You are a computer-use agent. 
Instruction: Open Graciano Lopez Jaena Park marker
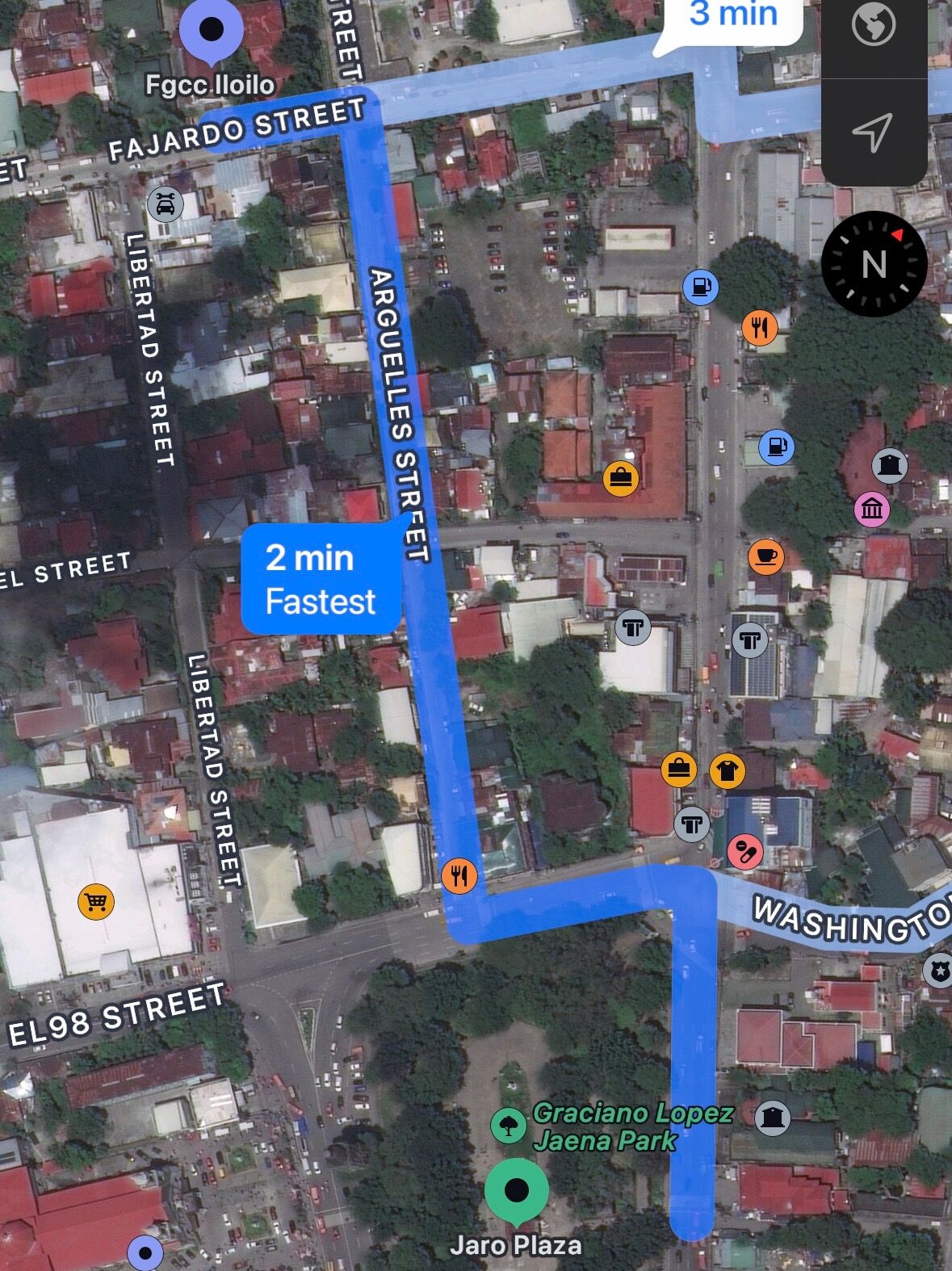[x=509, y=1125]
